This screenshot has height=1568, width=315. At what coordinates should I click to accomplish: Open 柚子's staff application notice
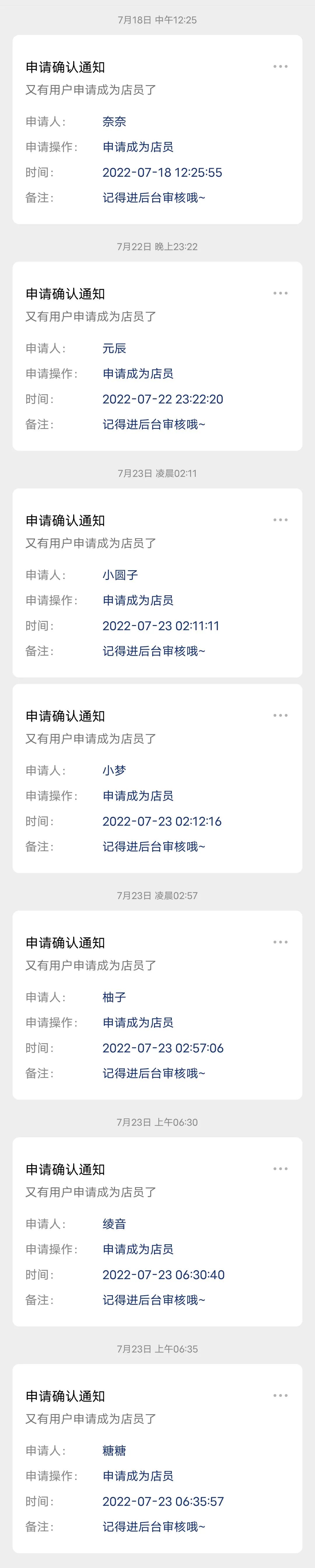157,1021
